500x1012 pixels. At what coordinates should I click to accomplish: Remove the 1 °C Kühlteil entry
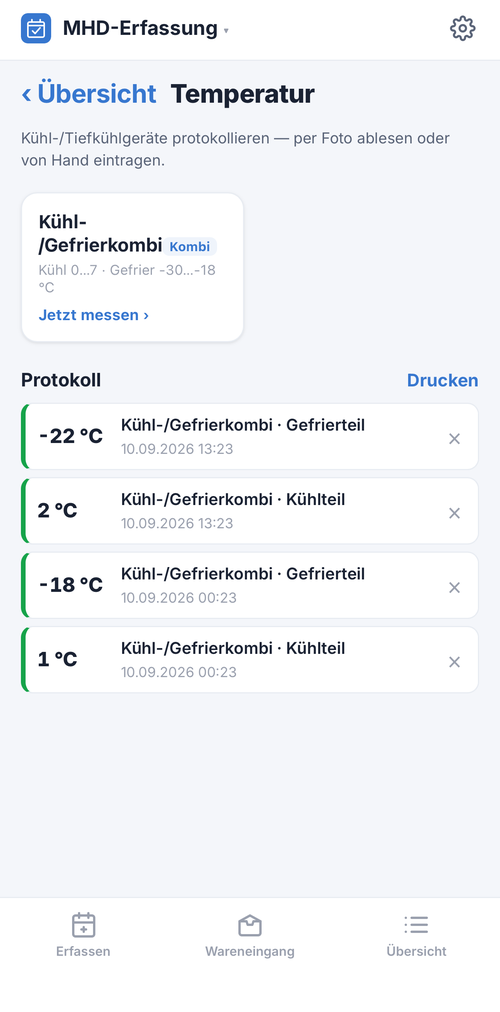[454, 662]
